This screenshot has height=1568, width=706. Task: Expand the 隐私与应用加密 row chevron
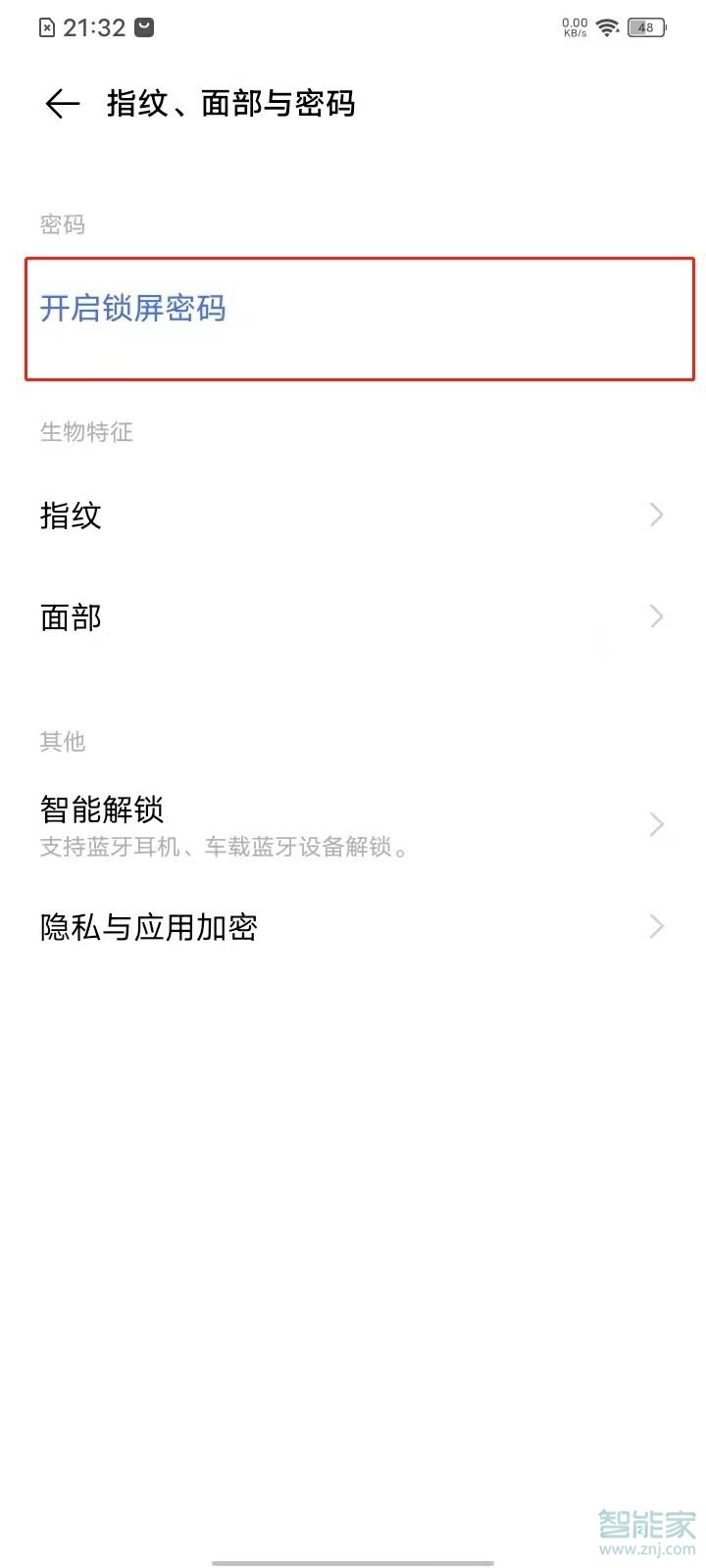click(656, 926)
